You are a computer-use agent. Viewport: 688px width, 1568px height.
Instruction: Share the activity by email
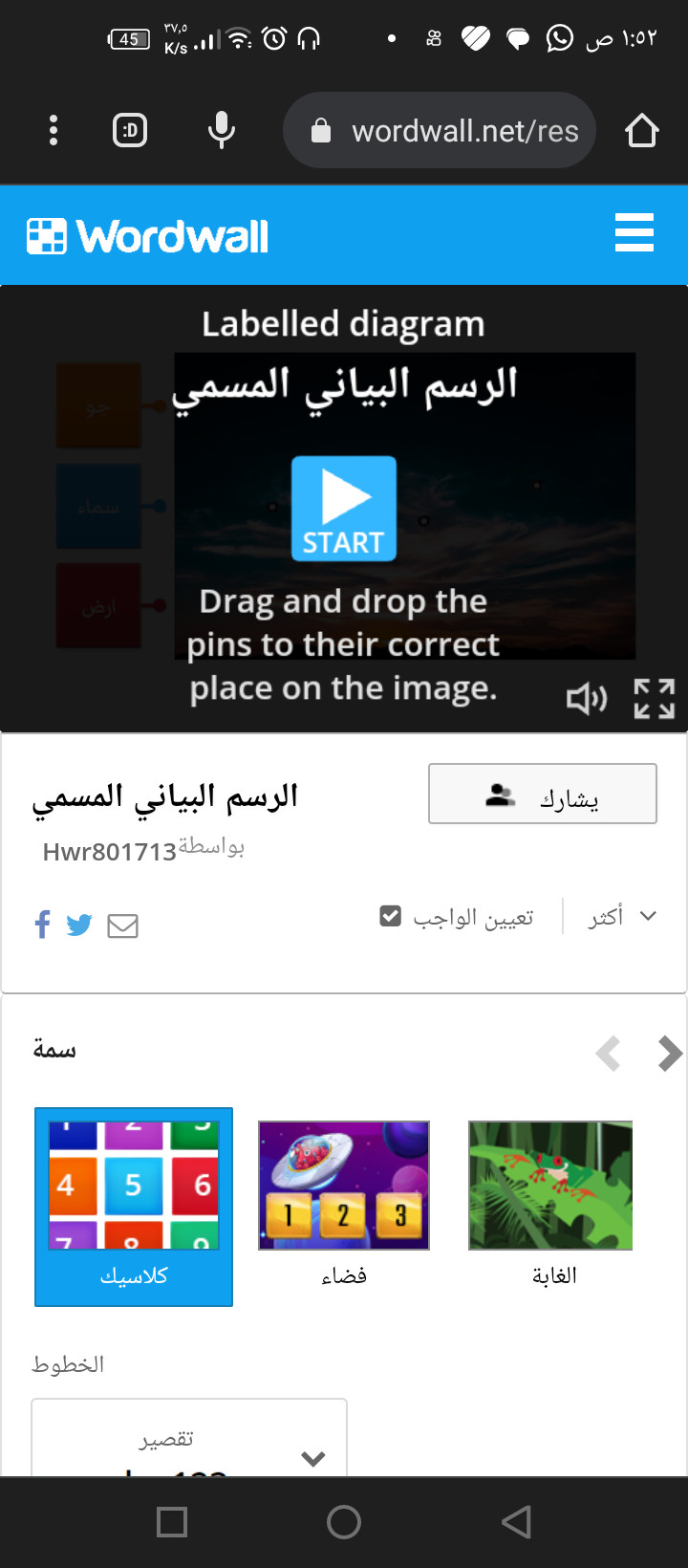122,926
